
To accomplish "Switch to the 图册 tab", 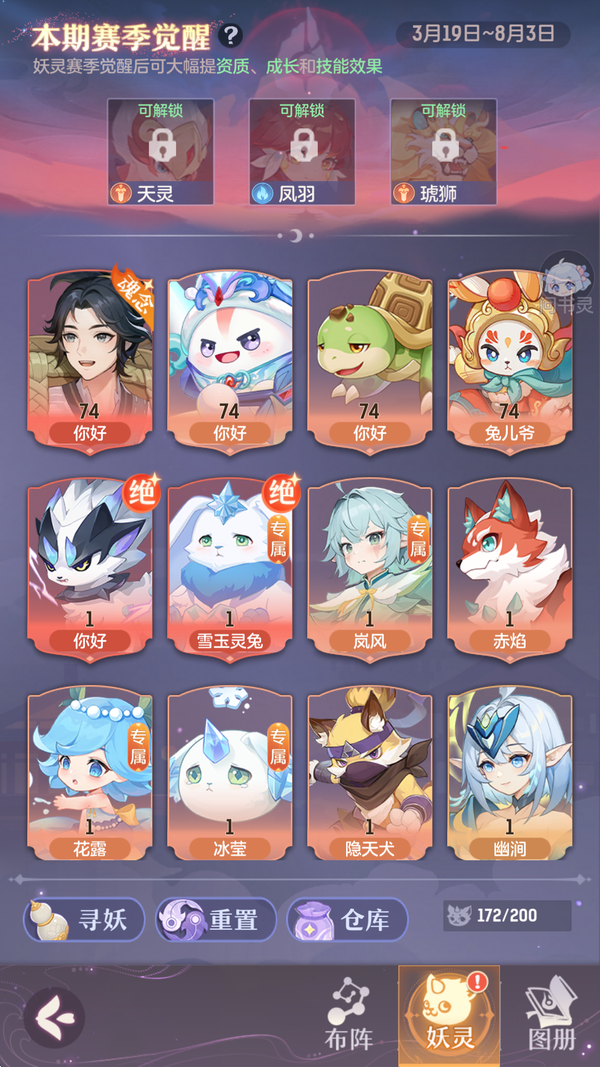I will (x=552, y=1017).
